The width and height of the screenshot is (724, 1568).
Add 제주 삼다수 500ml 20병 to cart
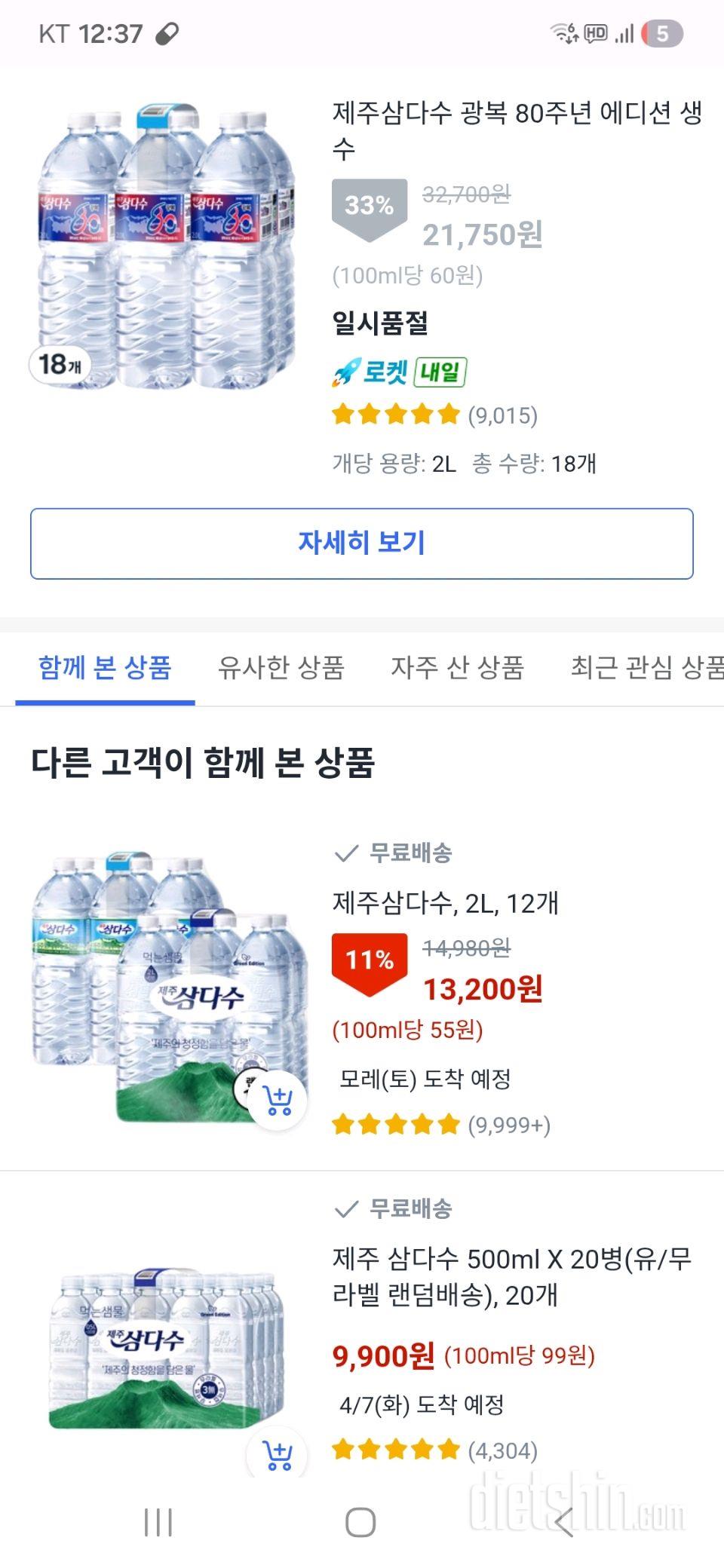(277, 1453)
